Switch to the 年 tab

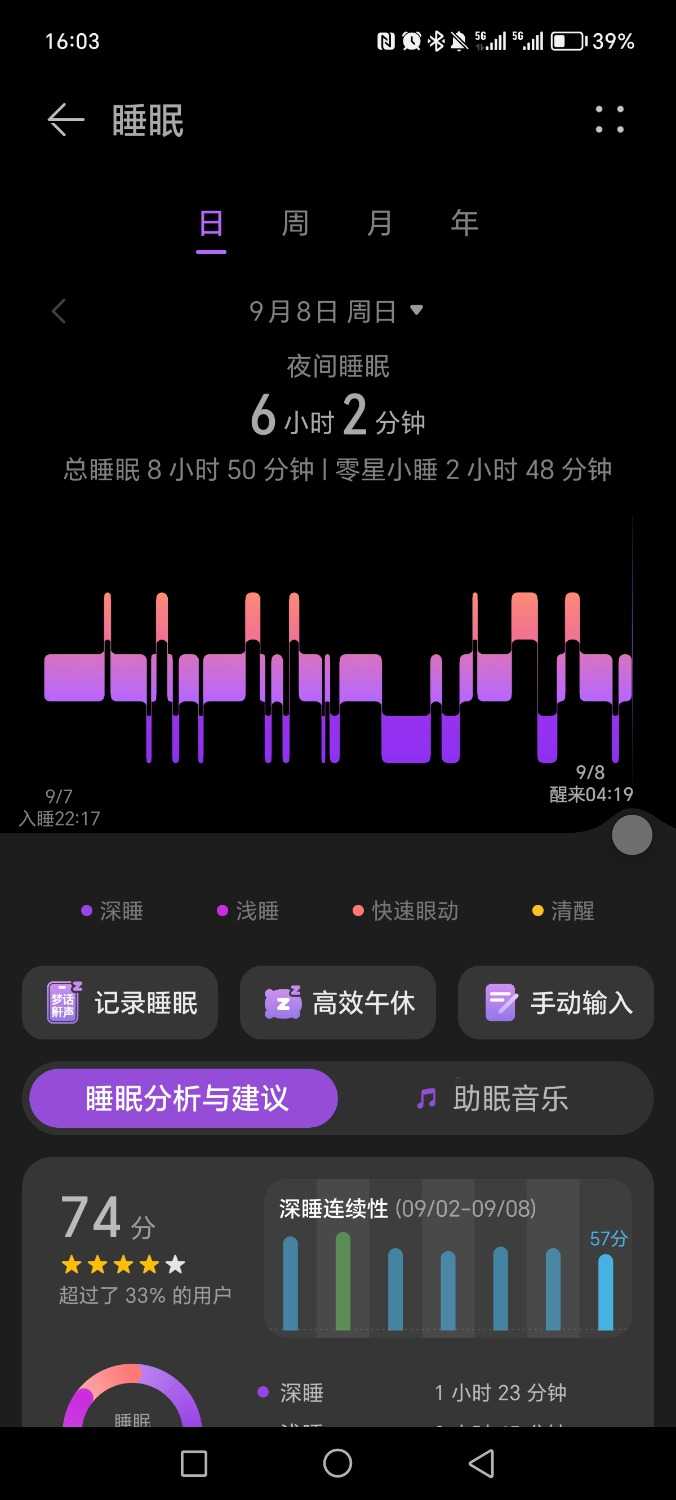coord(464,222)
